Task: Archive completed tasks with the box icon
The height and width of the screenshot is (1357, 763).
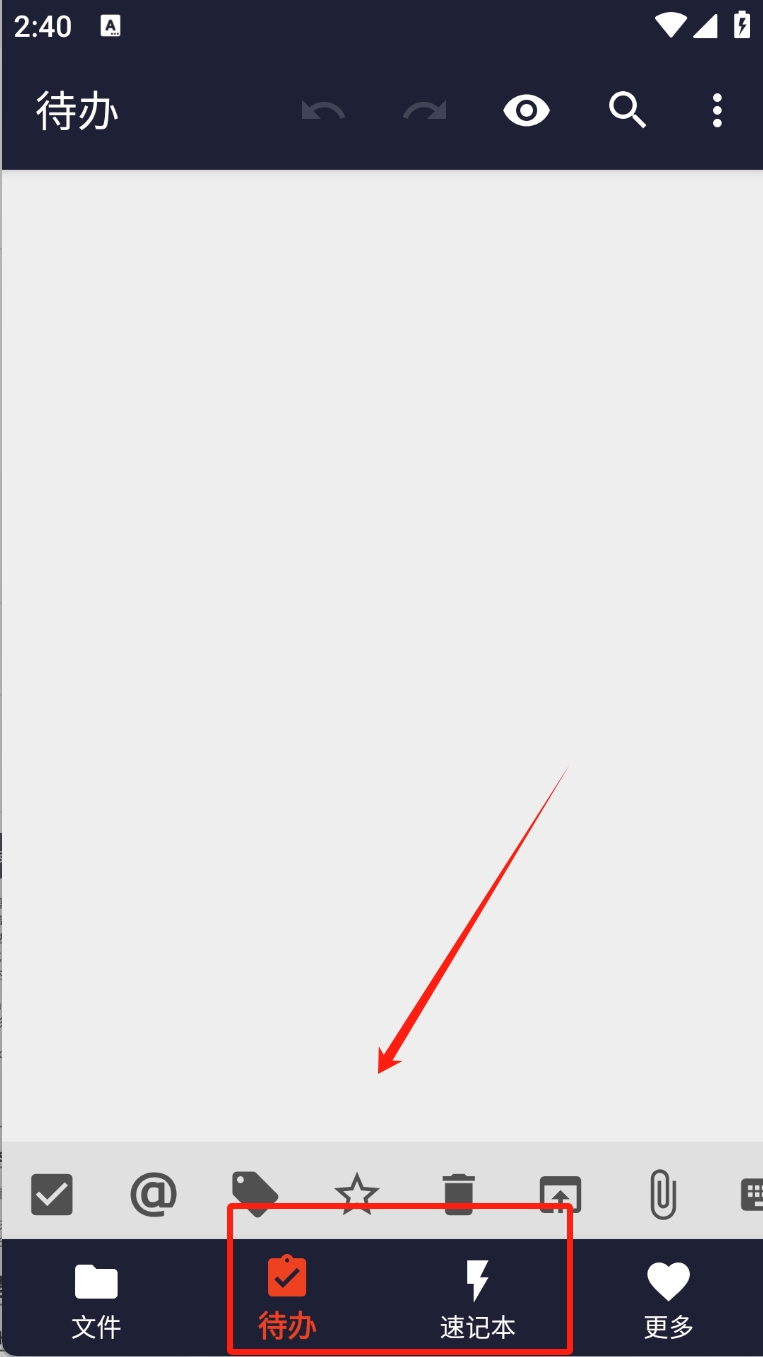Action: pos(560,1194)
